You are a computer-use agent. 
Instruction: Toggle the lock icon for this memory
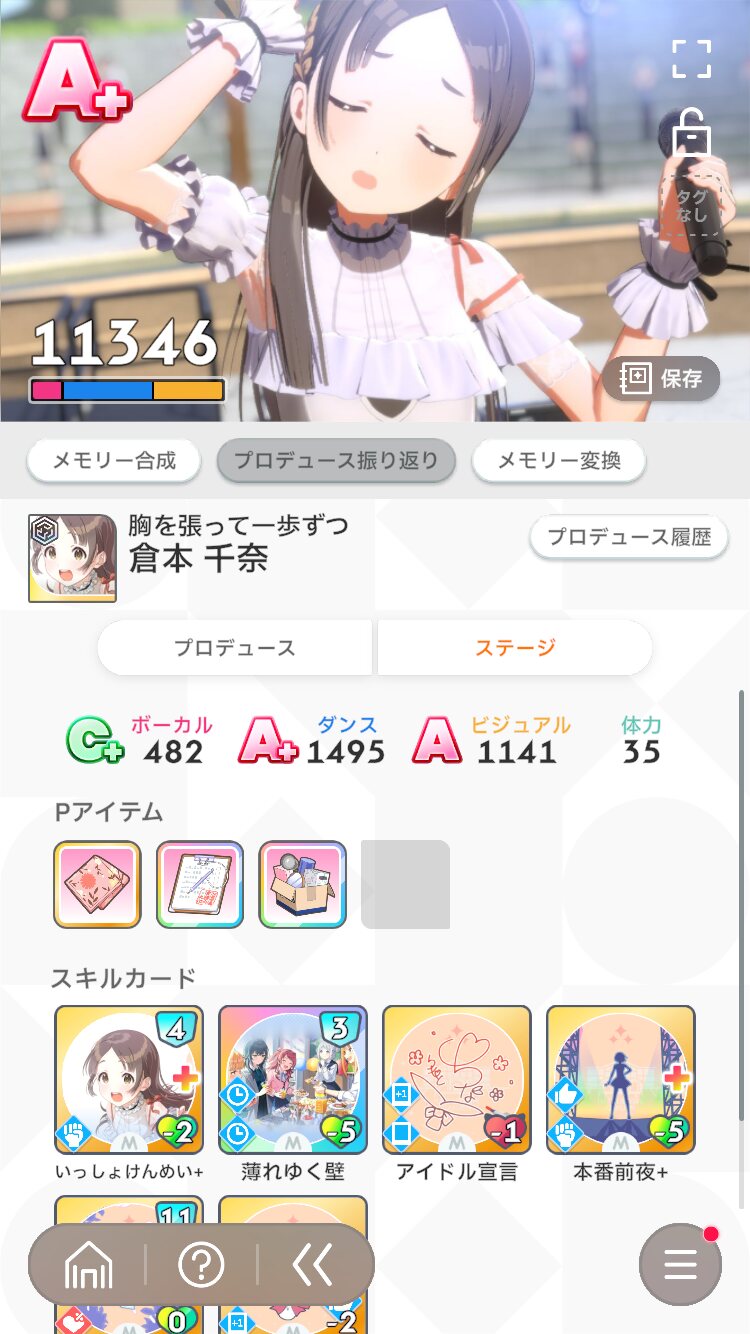[691, 133]
